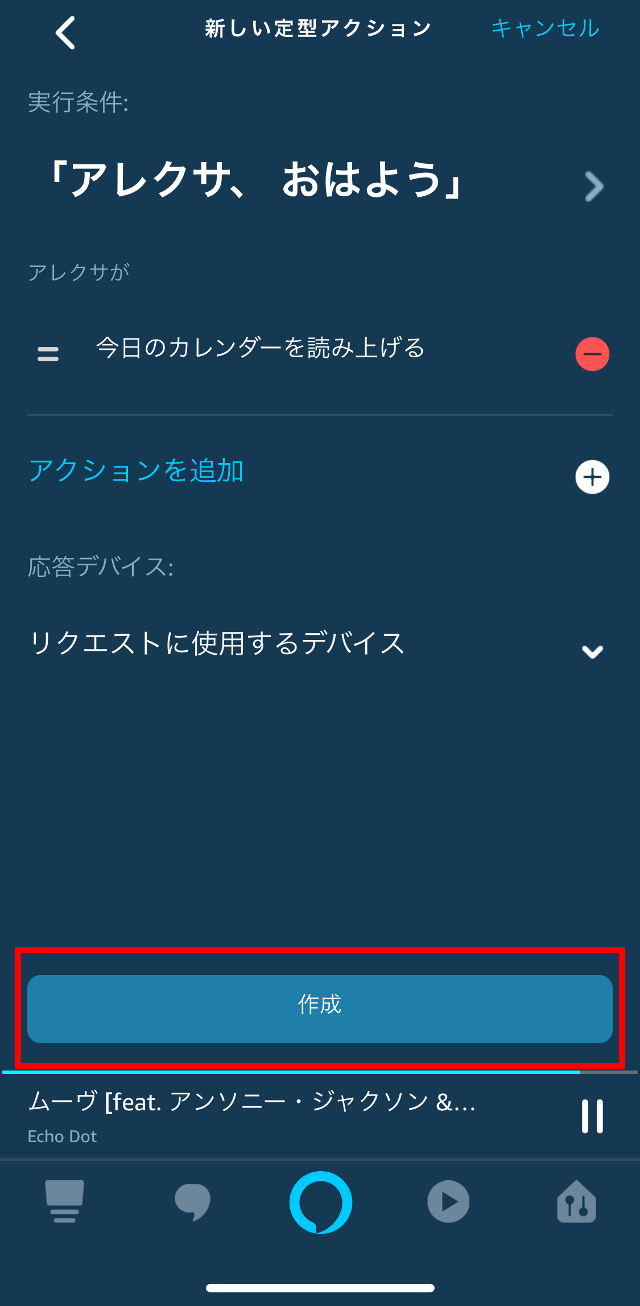Image resolution: width=640 pixels, height=1306 pixels.
Task: Open the devices smart-home tab
Action: click(x=576, y=1201)
